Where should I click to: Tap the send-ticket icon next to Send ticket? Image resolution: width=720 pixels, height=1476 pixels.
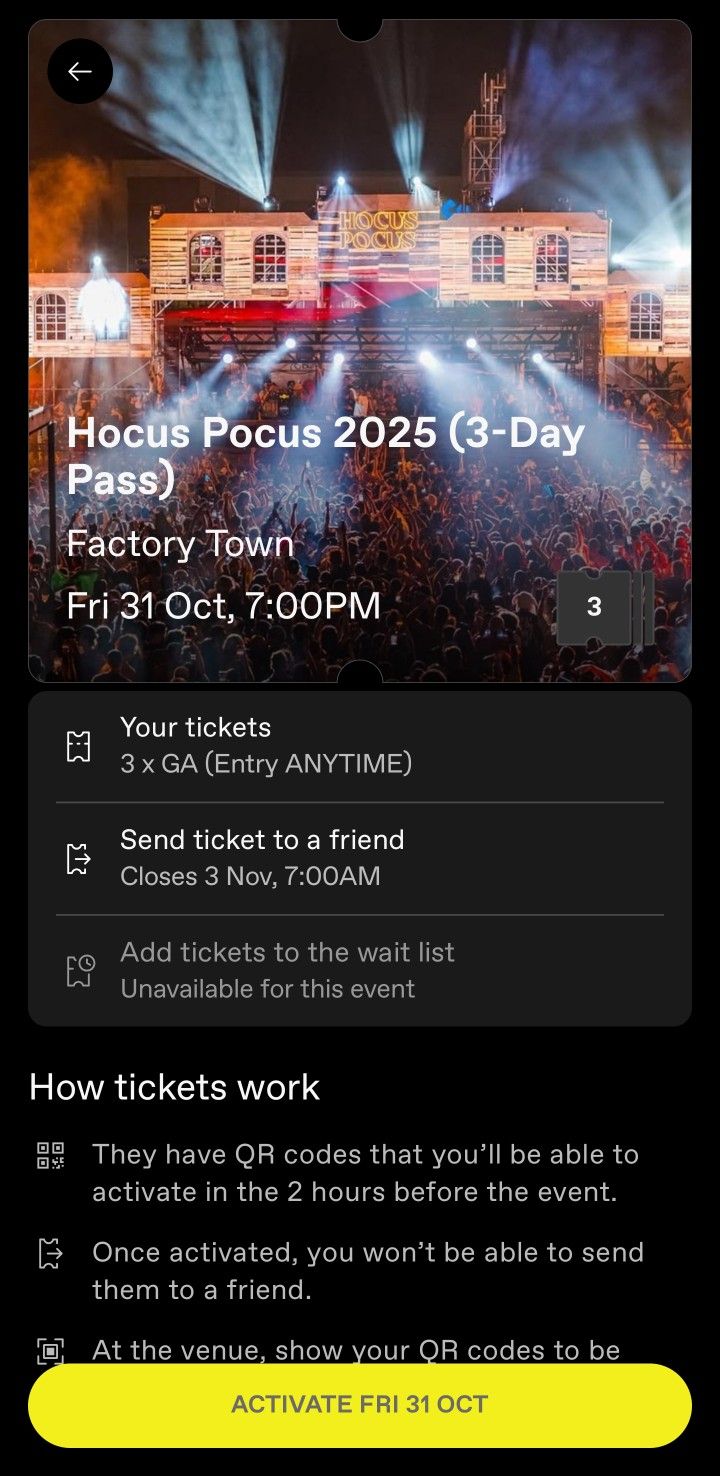(x=79, y=857)
